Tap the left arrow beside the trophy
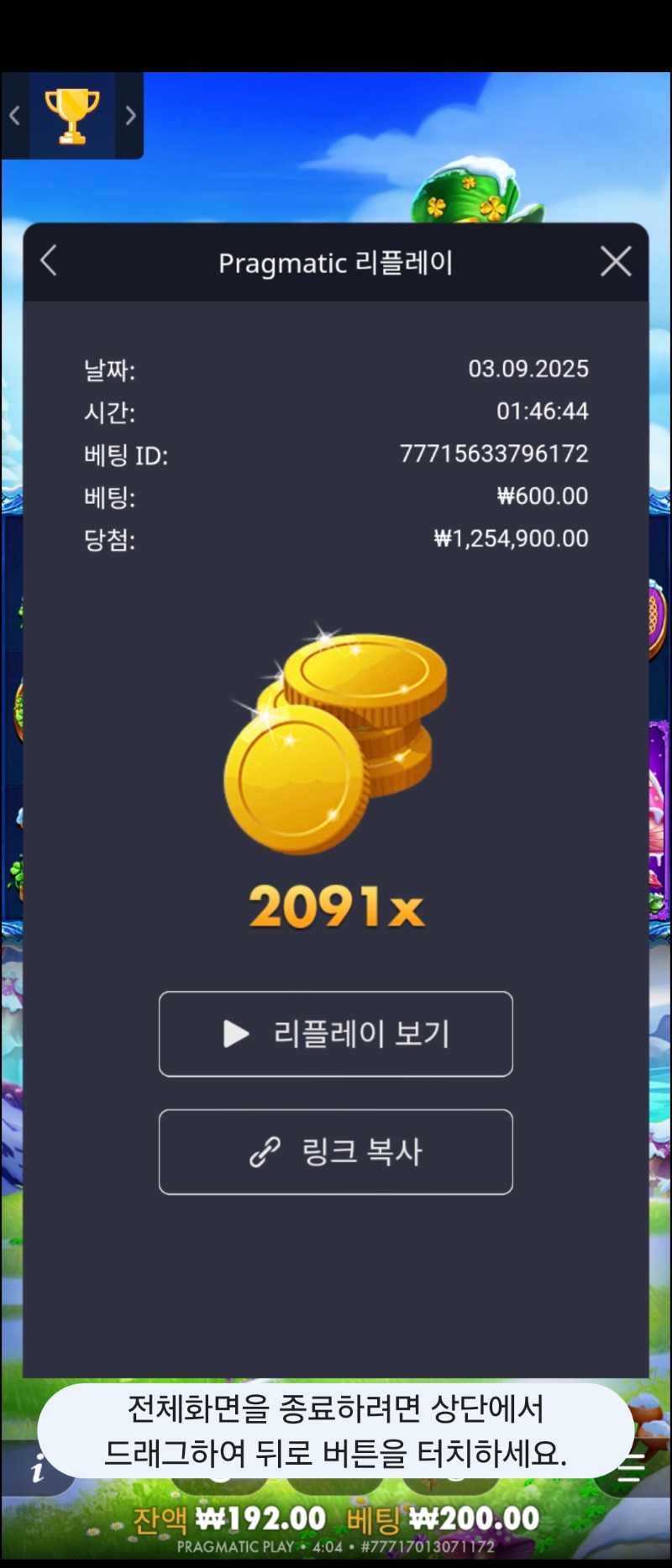The width and height of the screenshot is (672, 1568). coord(14,116)
